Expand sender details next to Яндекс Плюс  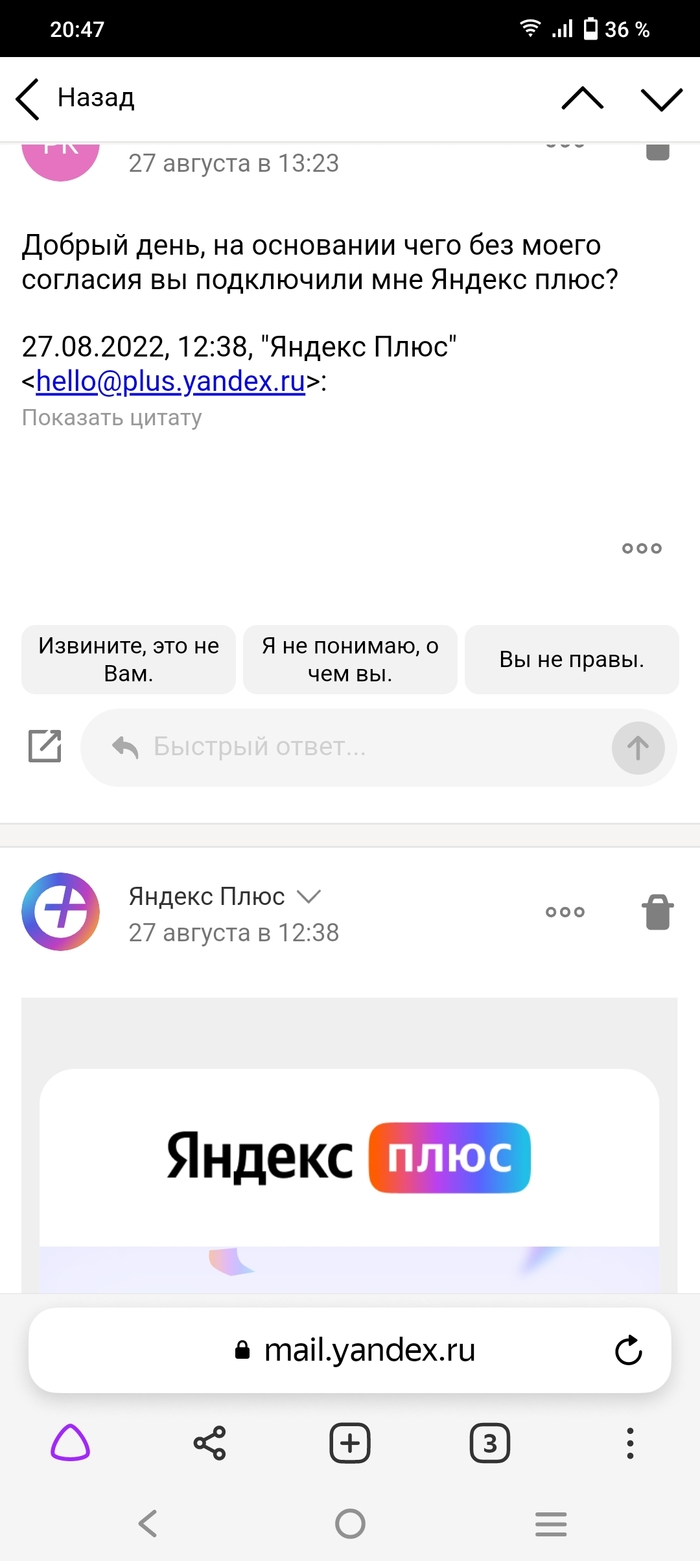[309, 896]
